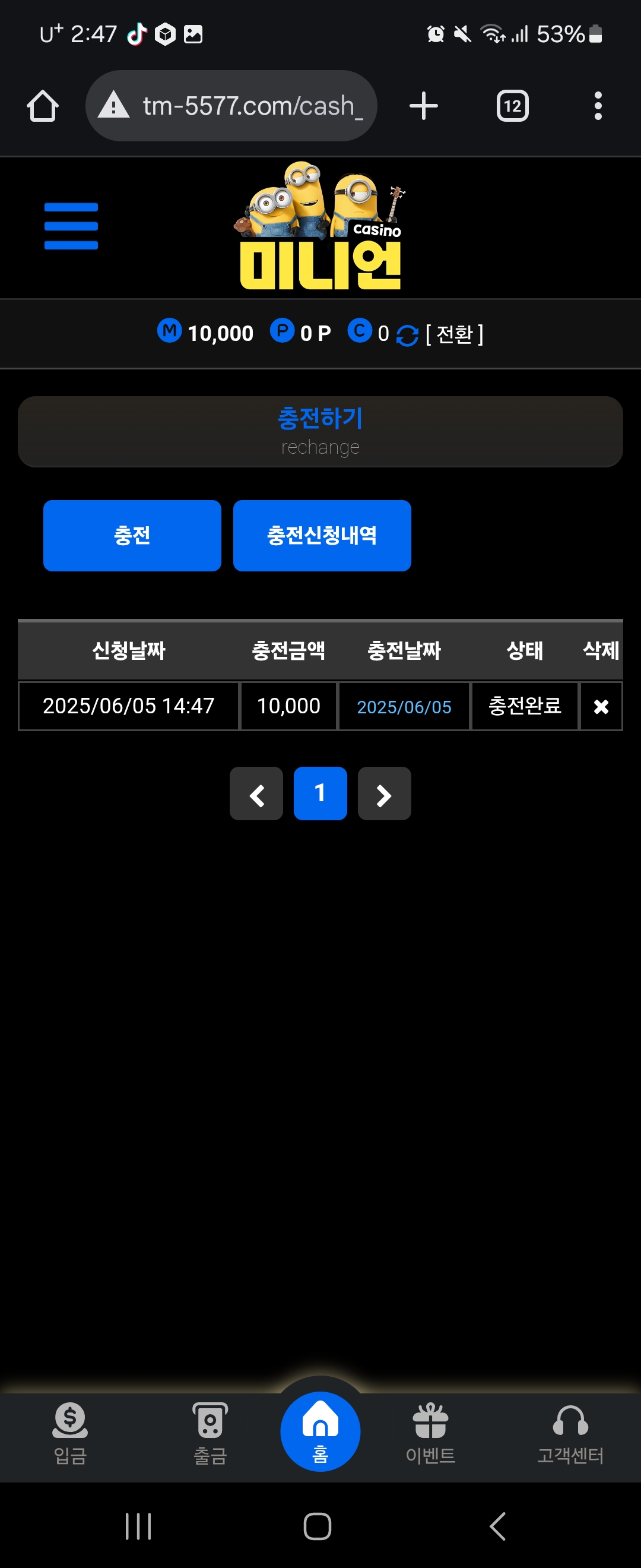Go to the previous page arrow
The height and width of the screenshot is (1568, 641).
256,794
